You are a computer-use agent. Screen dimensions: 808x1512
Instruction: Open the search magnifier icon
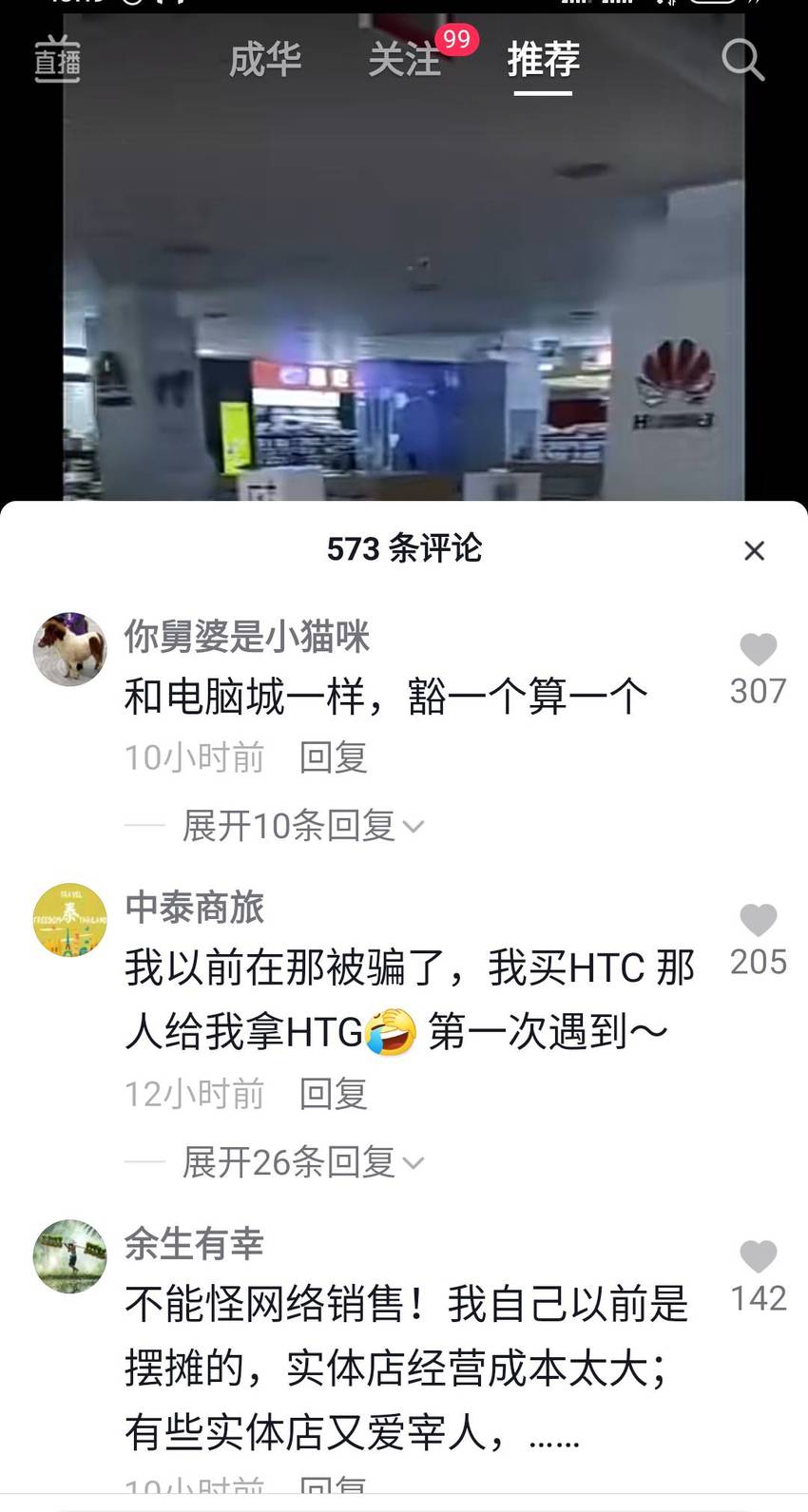tap(742, 60)
